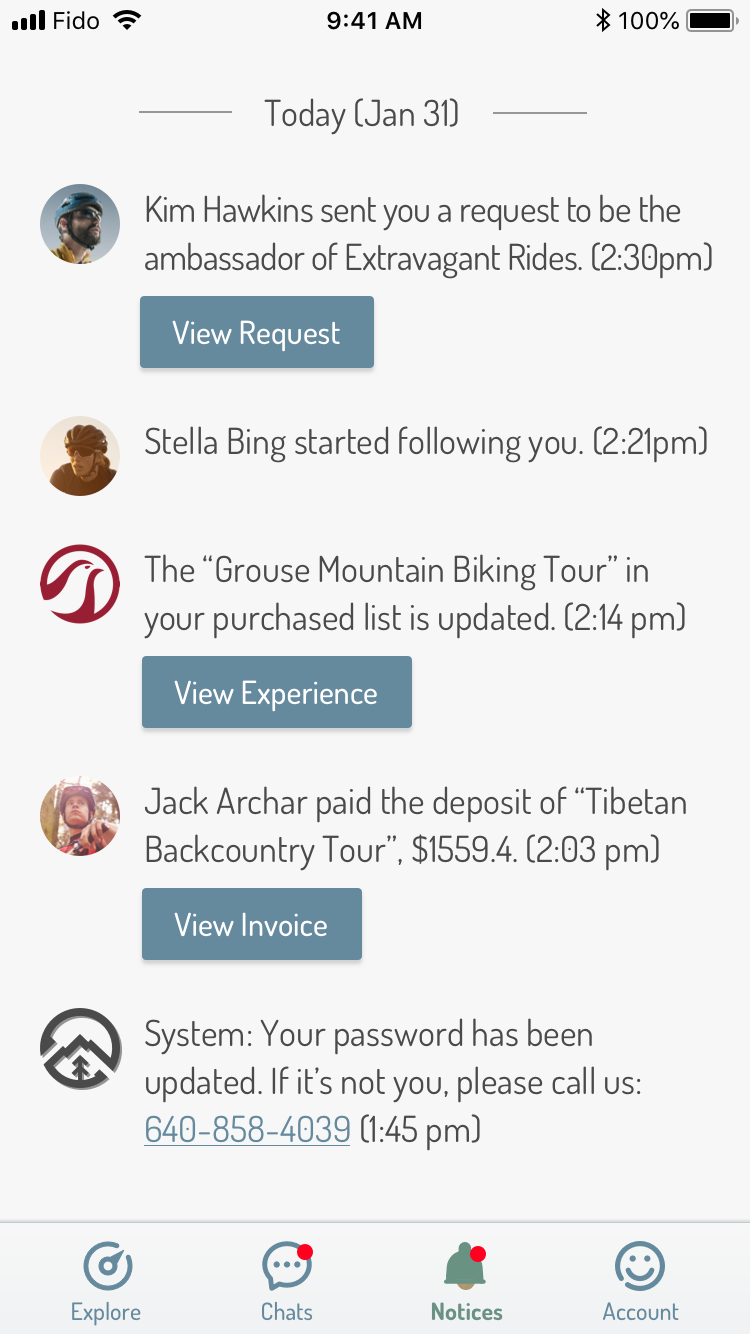Open Kim Hawkins' profile picture

click(x=80, y=224)
